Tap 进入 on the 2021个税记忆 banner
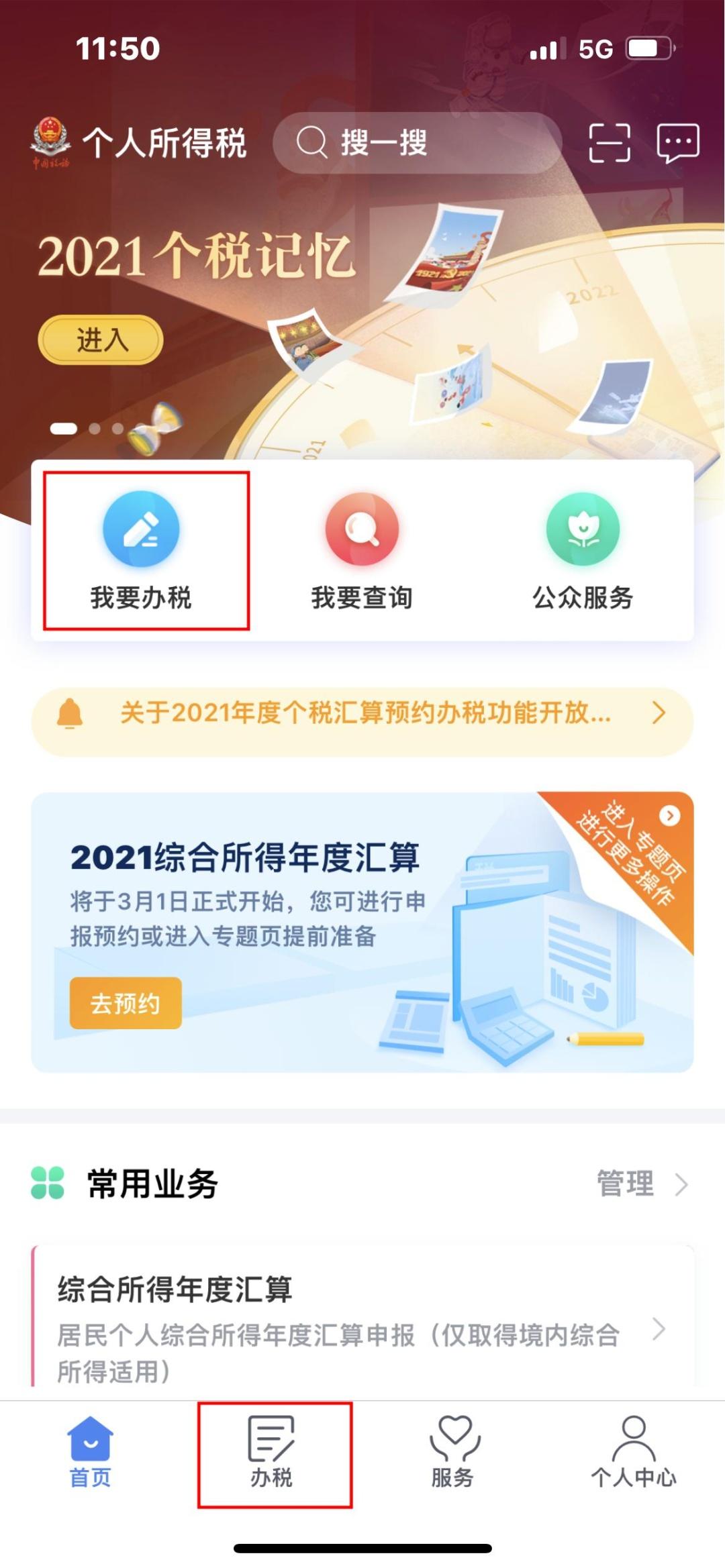 [x=101, y=339]
